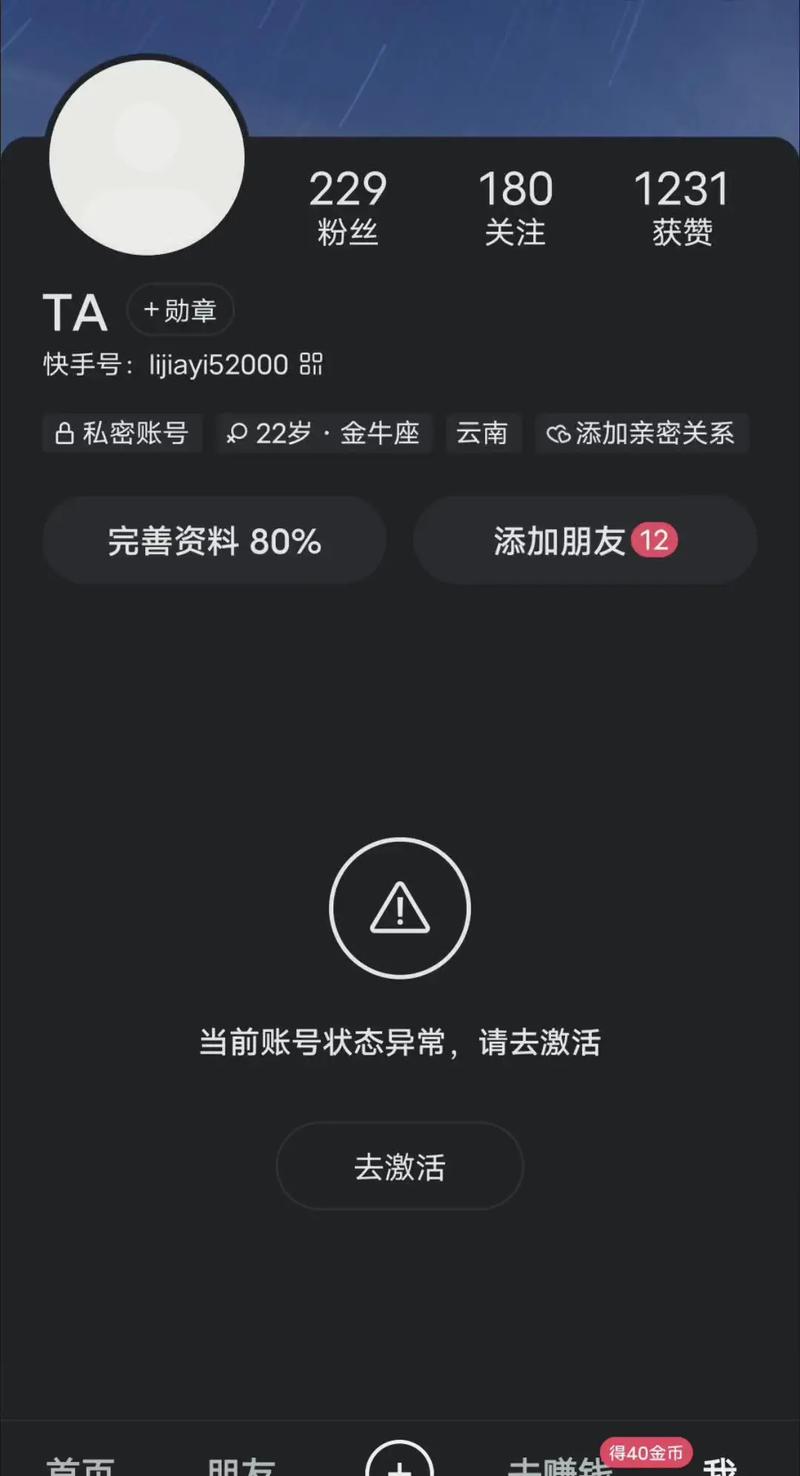Tap the 去激活 activation button

click(x=399, y=1166)
